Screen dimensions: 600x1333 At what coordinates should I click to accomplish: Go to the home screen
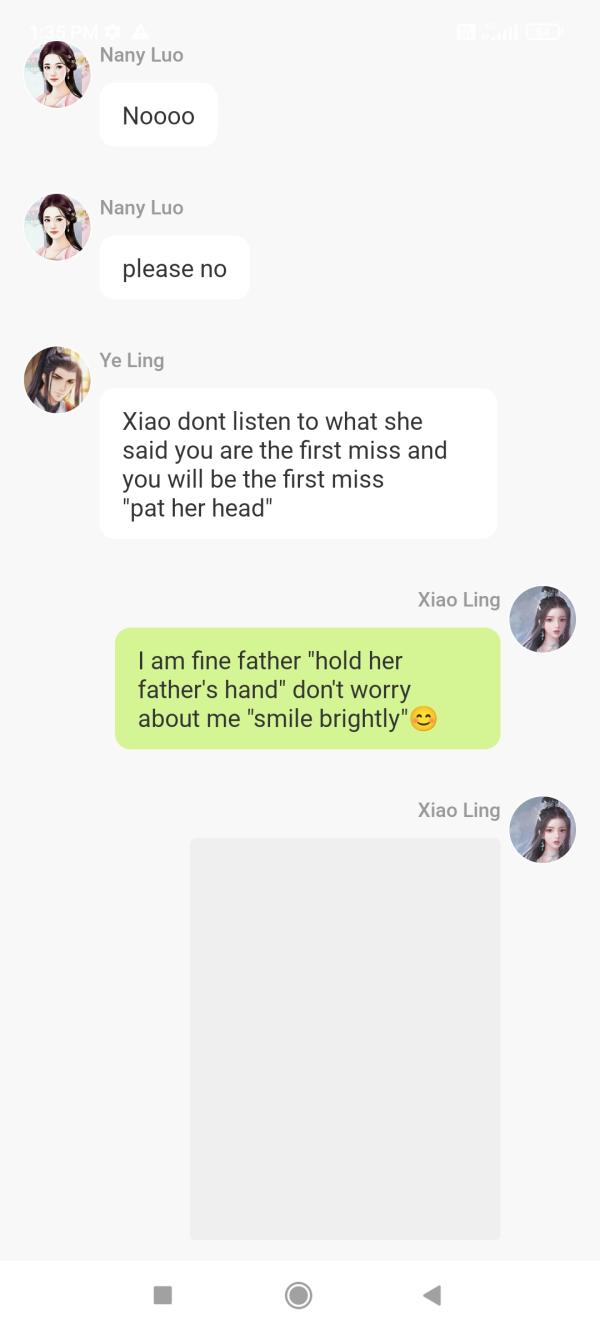[298, 1295]
